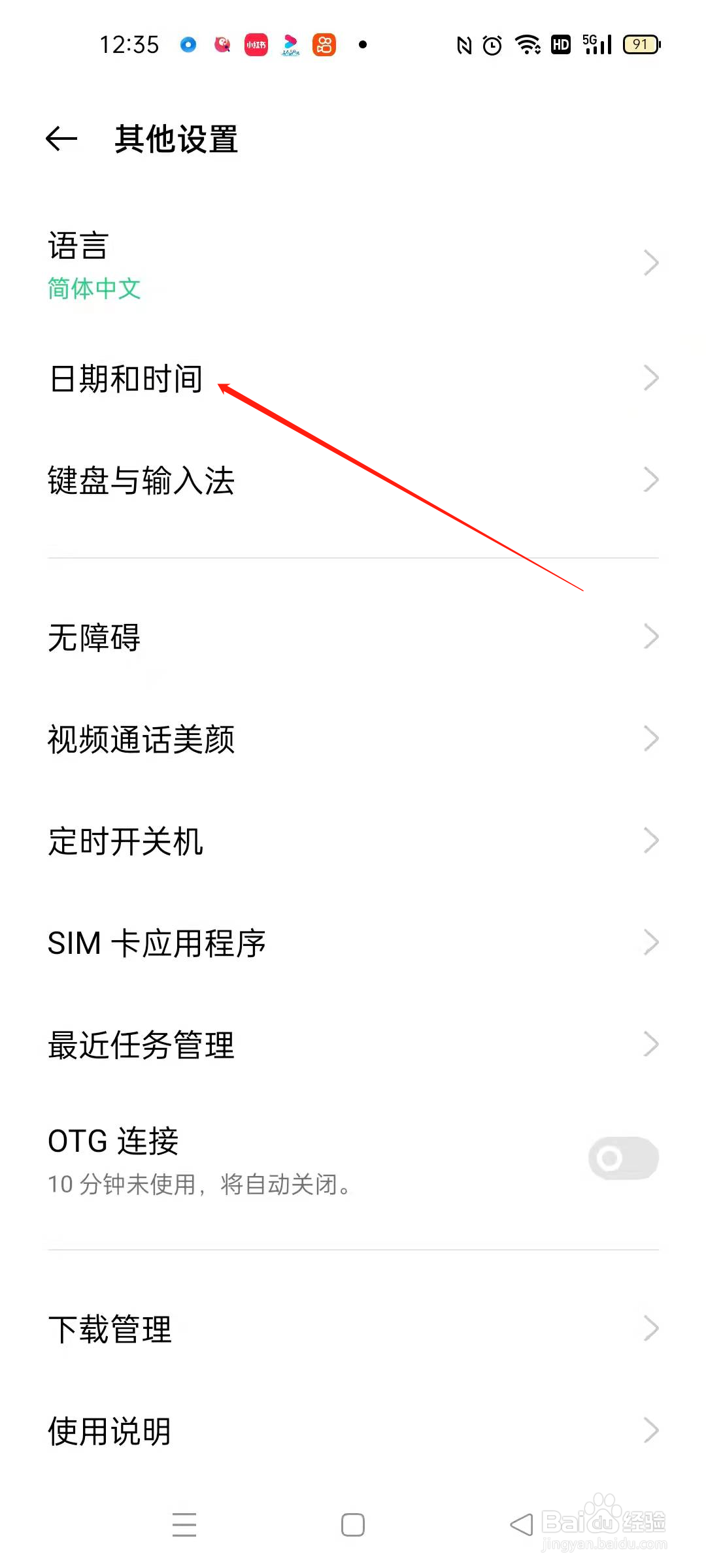706x1568 pixels.
Task: Tap the HD volte status icon
Action: (x=560, y=44)
